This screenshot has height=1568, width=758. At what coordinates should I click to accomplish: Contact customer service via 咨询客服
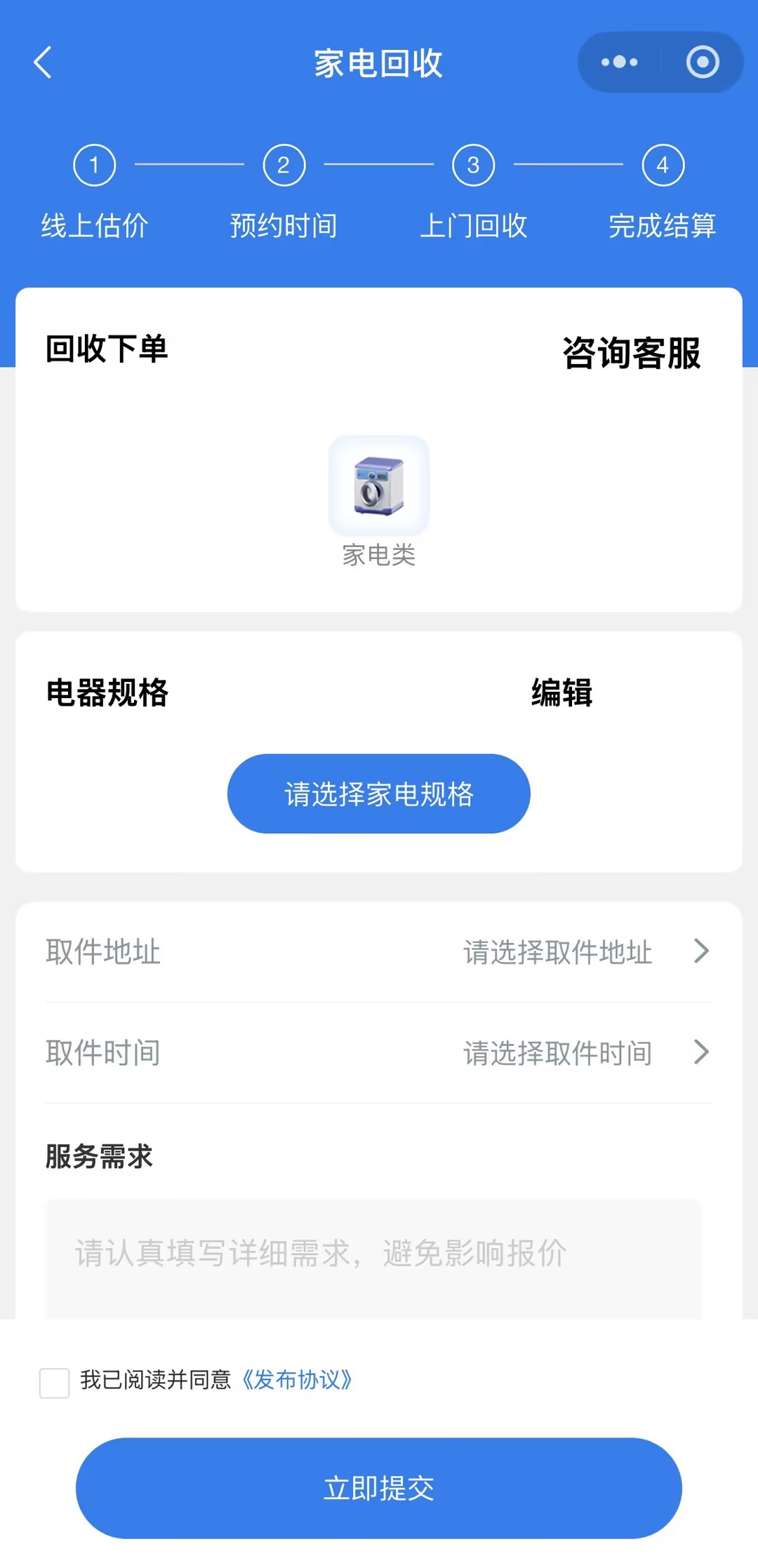[x=631, y=353]
